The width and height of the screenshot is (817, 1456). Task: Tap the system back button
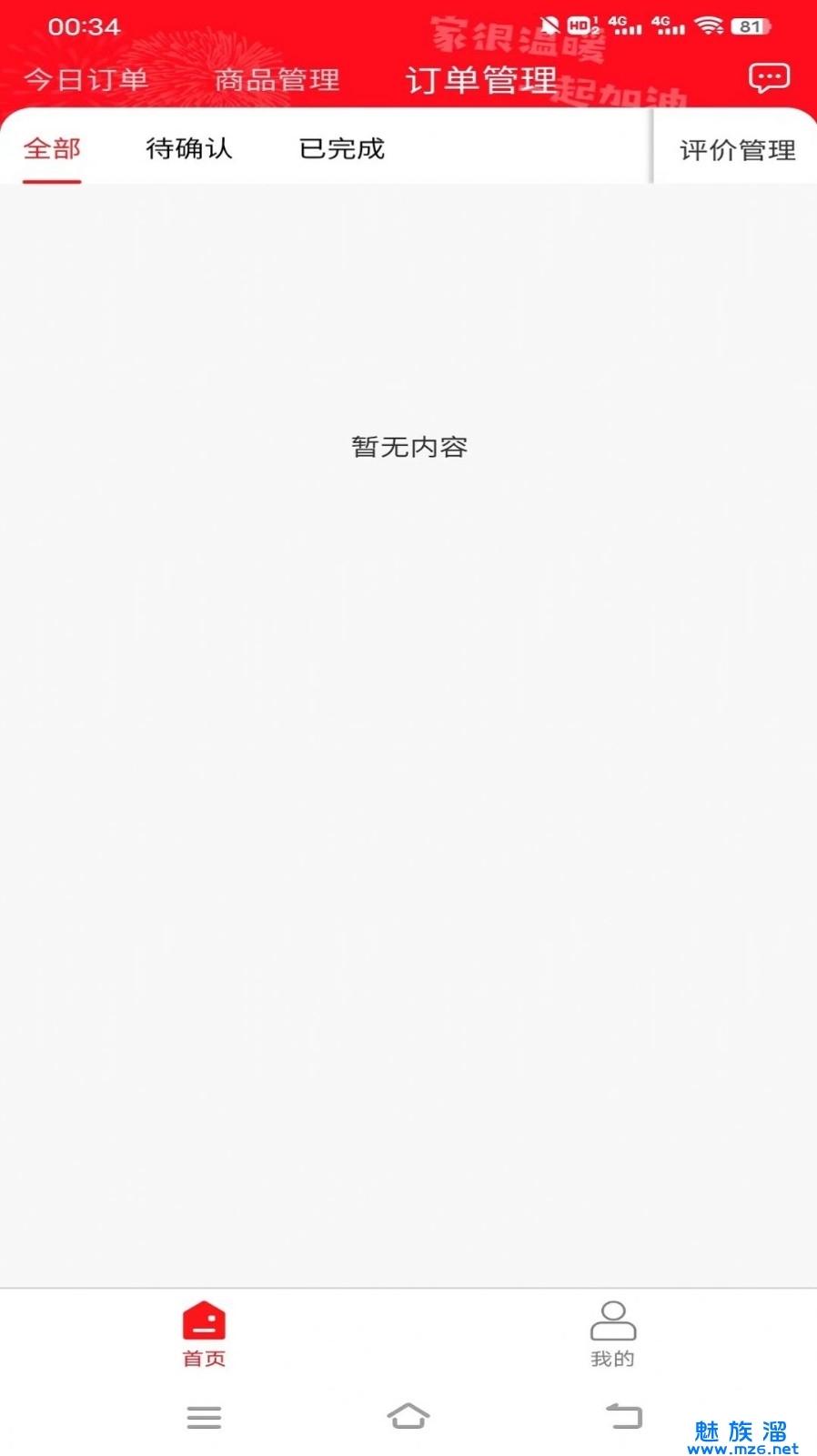pos(624,1416)
